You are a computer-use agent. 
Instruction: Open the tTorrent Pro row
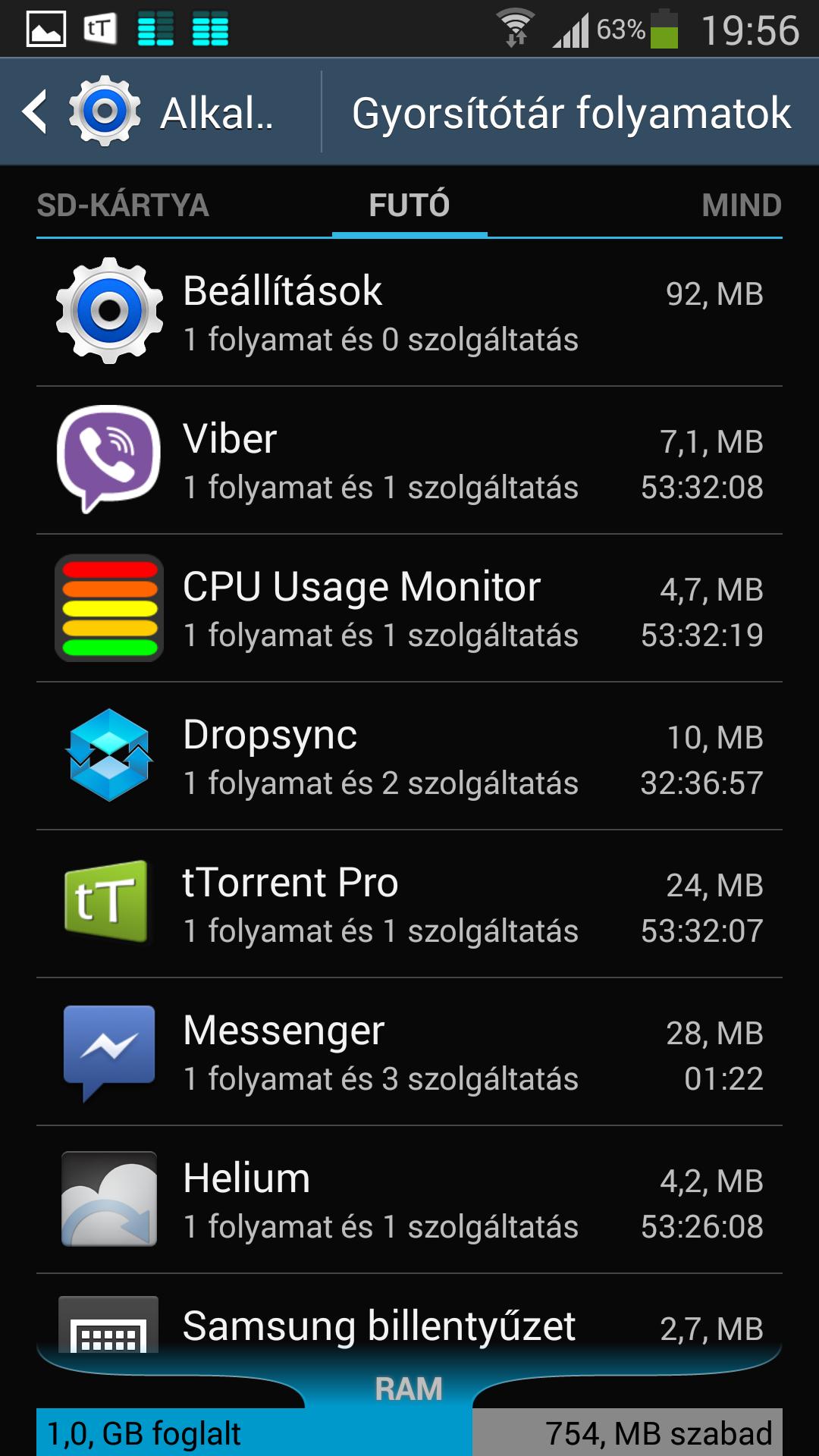409,904
